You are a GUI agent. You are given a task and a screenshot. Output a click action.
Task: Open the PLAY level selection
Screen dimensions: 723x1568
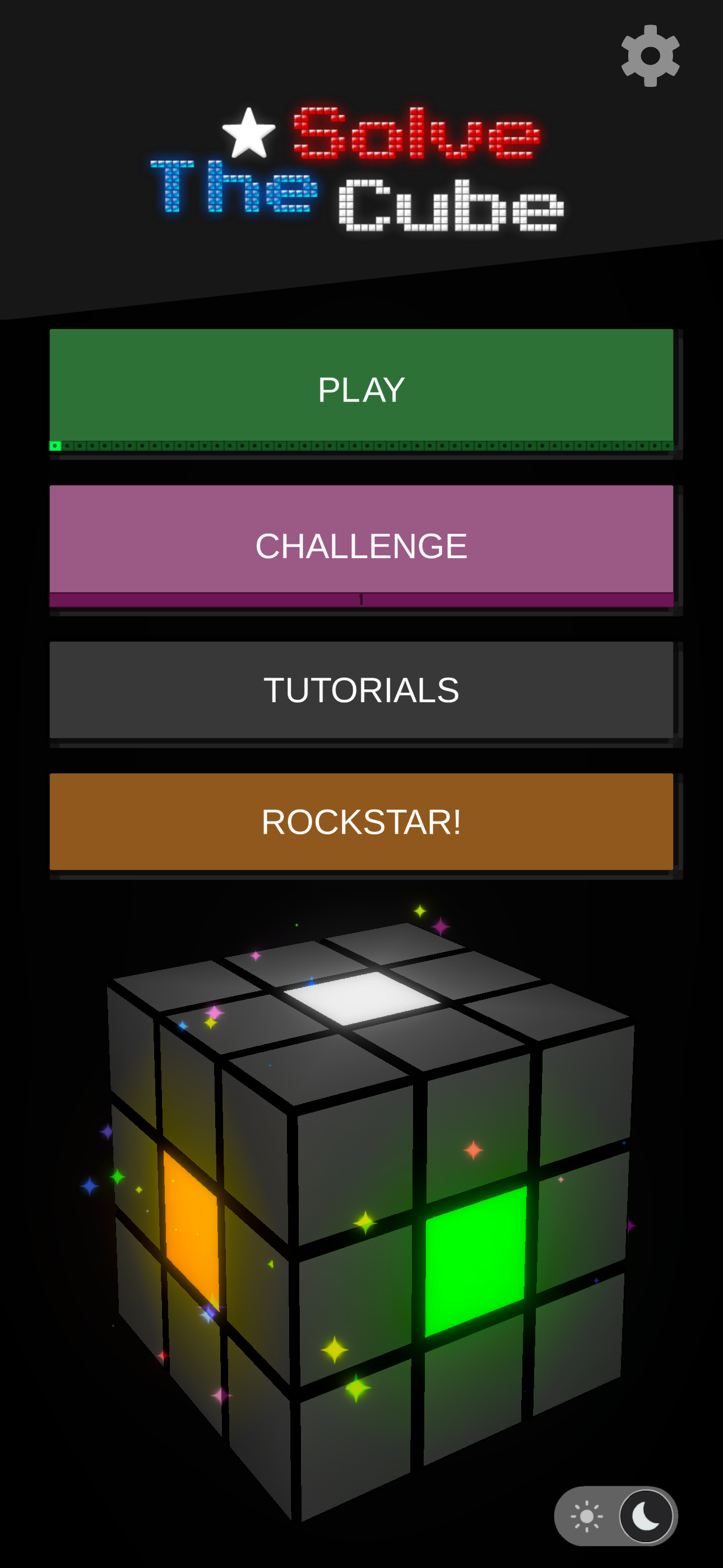(x=361, y=391)
